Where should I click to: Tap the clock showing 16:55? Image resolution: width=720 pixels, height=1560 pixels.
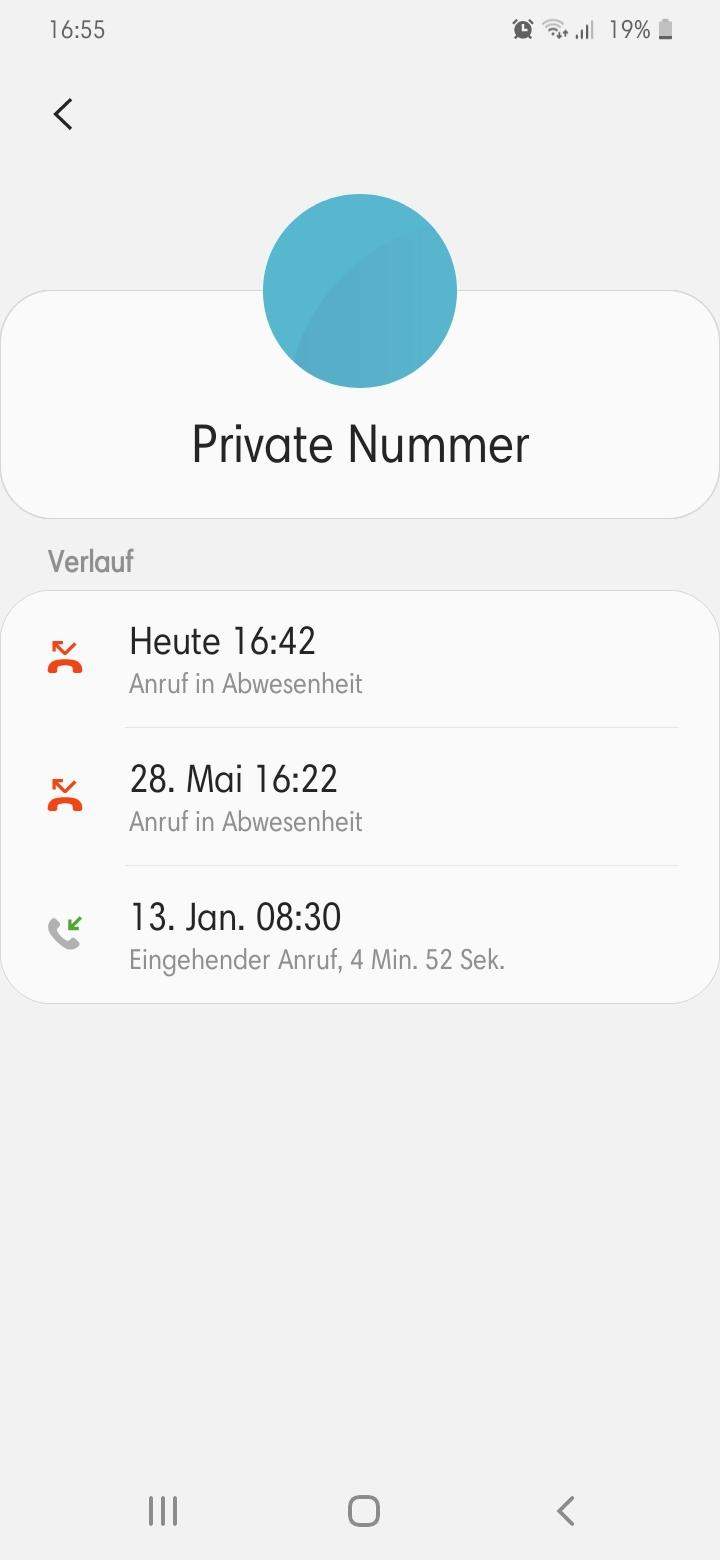click(x=75, y=29)
